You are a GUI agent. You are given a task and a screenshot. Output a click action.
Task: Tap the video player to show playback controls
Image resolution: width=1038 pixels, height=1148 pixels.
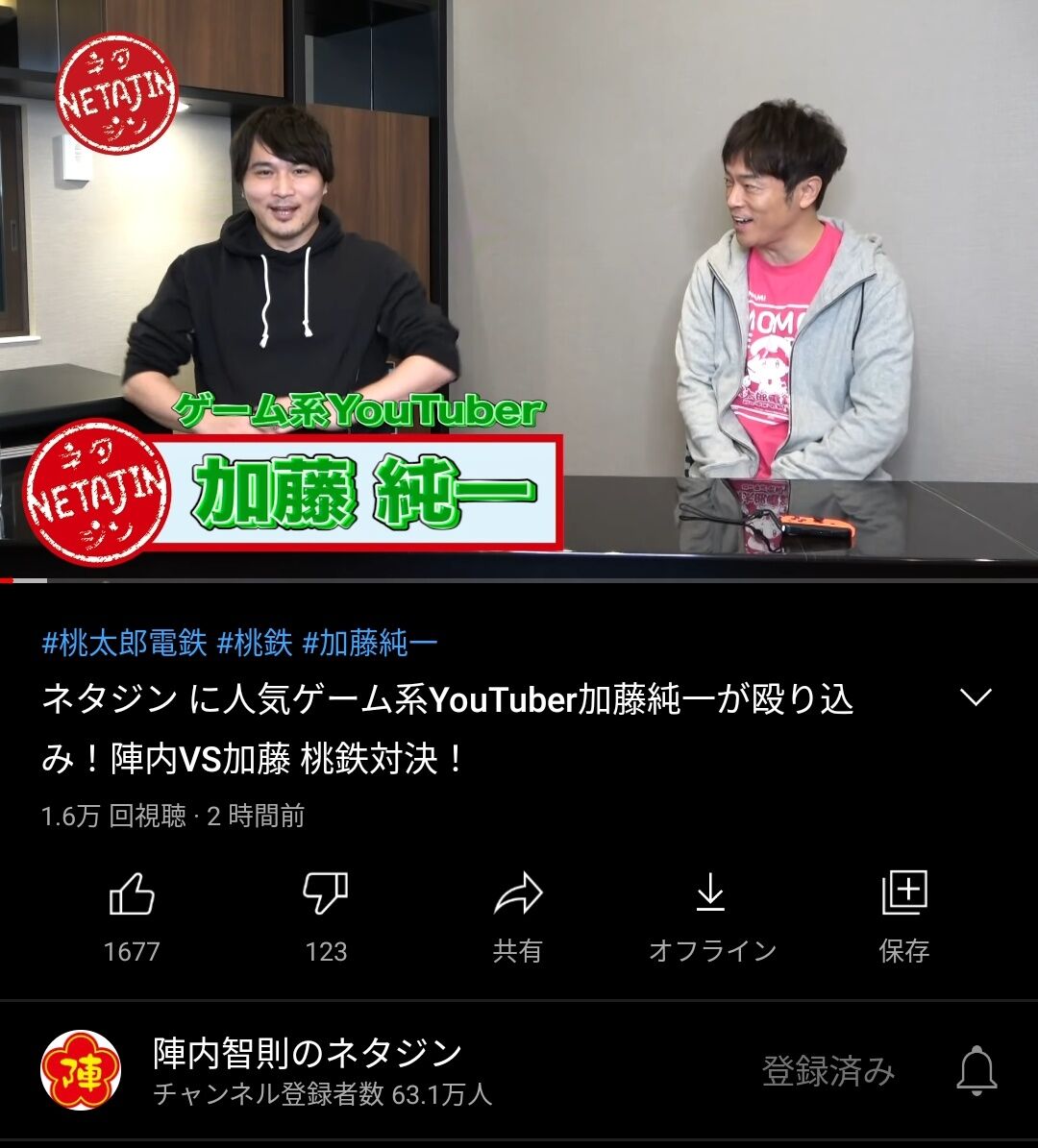519,288
